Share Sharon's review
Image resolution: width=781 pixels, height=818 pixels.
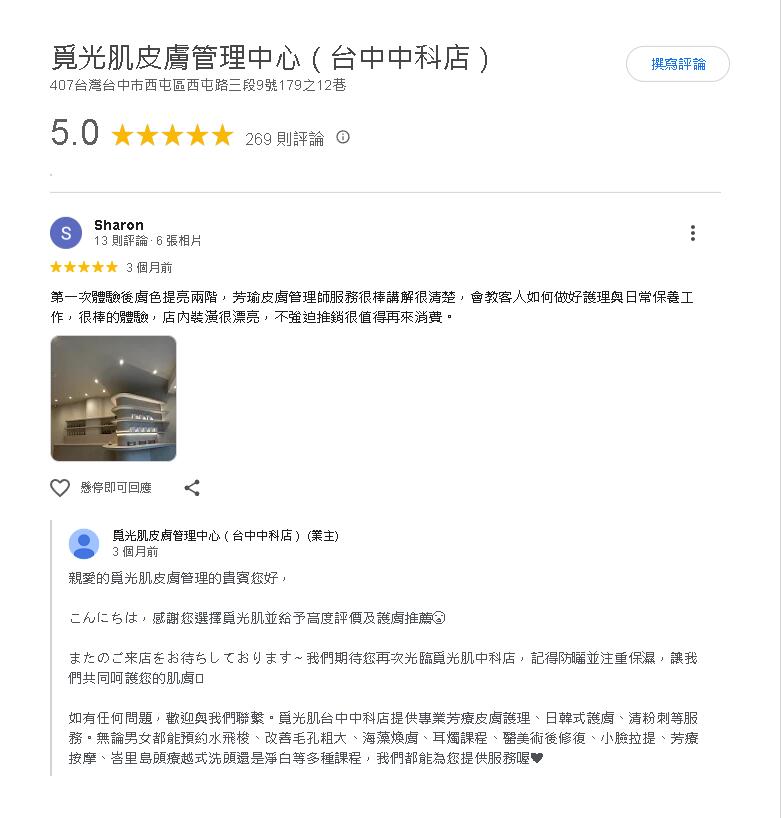click(x=192, y=488)
